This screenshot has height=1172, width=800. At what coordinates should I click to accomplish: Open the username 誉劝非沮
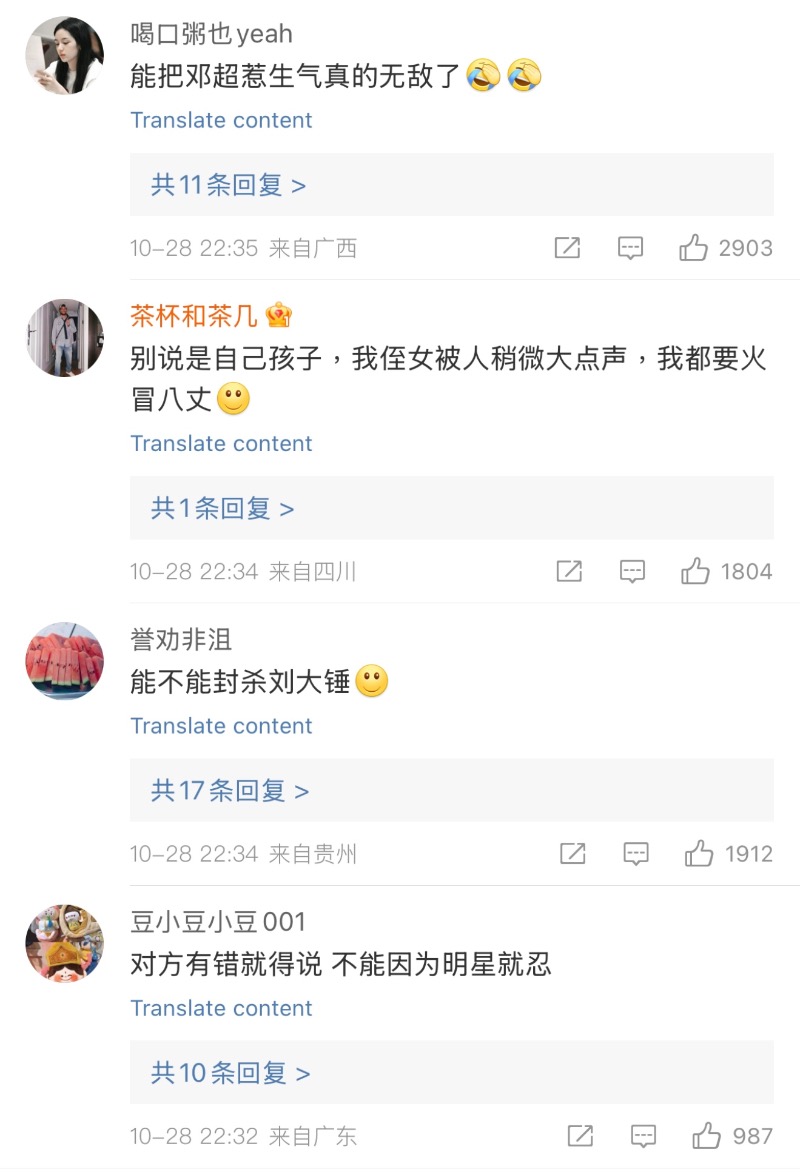coord(181,639)
